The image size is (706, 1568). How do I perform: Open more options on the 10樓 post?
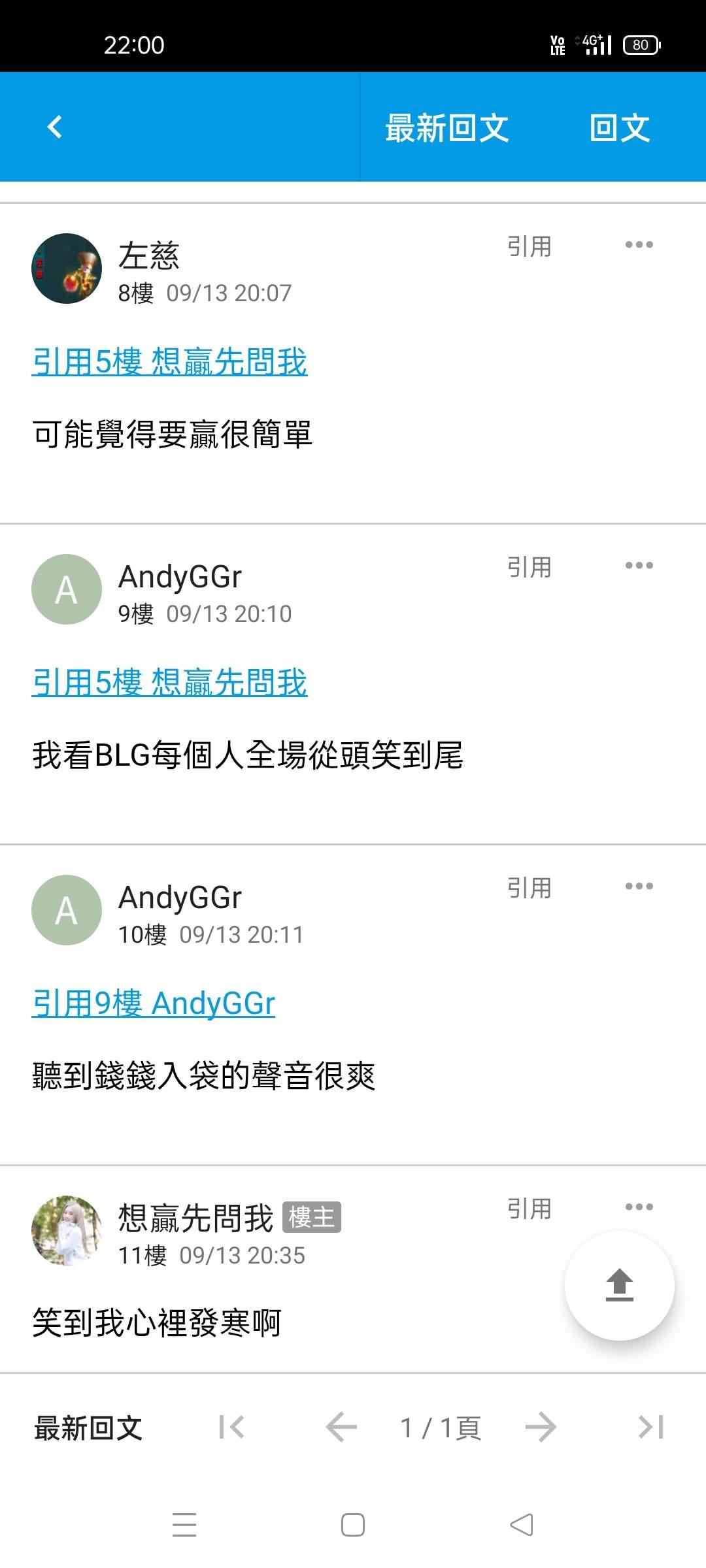click(639, 886)
